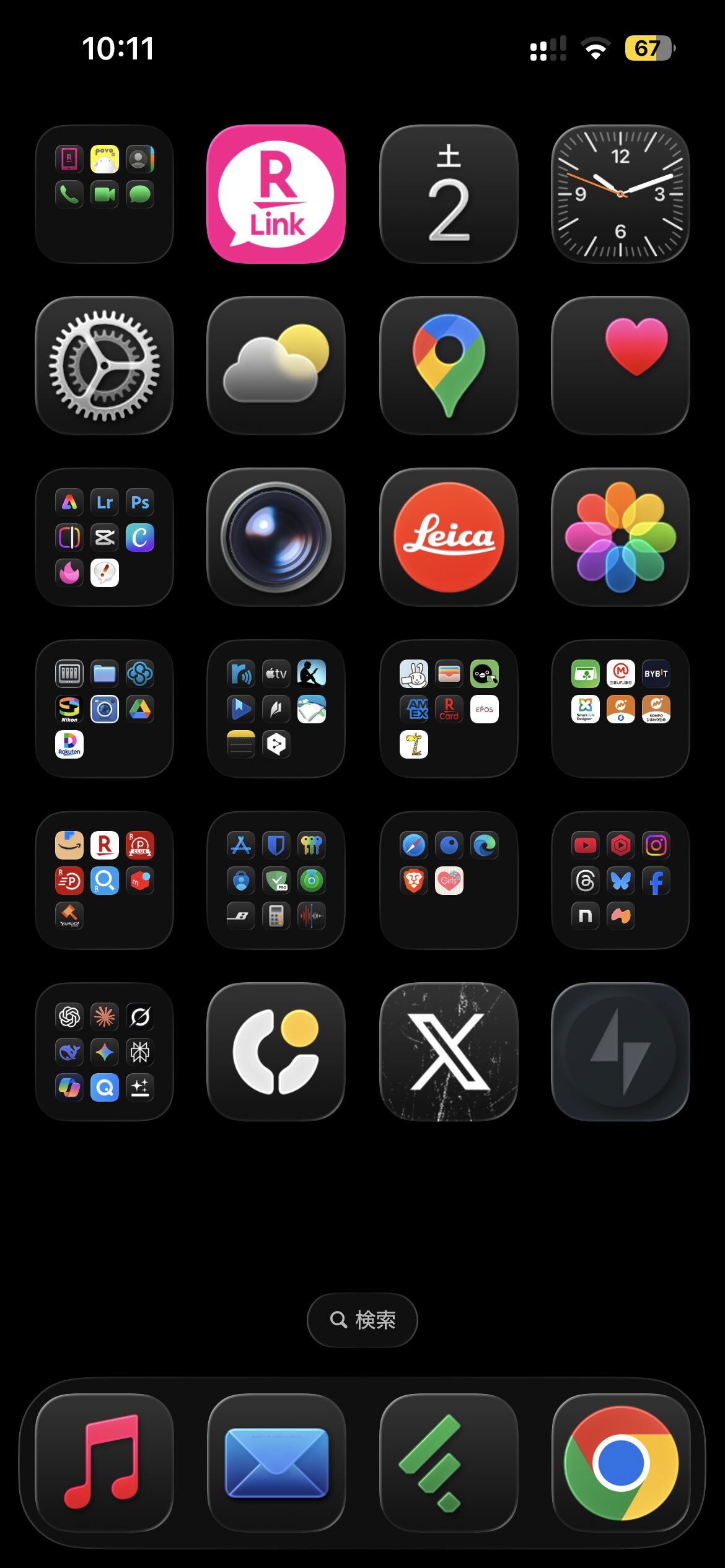Image resolution: width=725 pixels, height=1568 pixels.
Task: Launch Chrome from the dock
Action: click(620, 1463)
